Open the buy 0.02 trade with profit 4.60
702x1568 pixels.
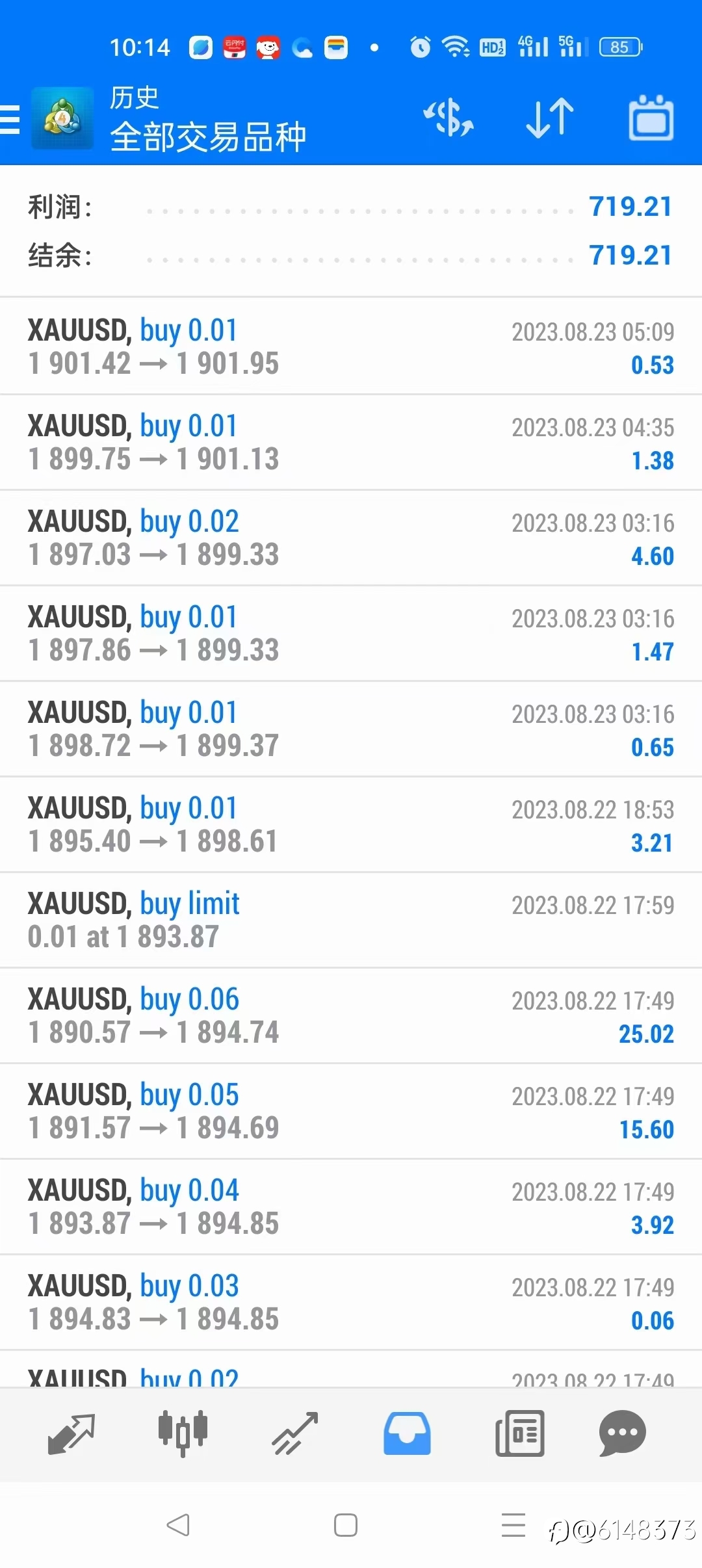(351, 538)
